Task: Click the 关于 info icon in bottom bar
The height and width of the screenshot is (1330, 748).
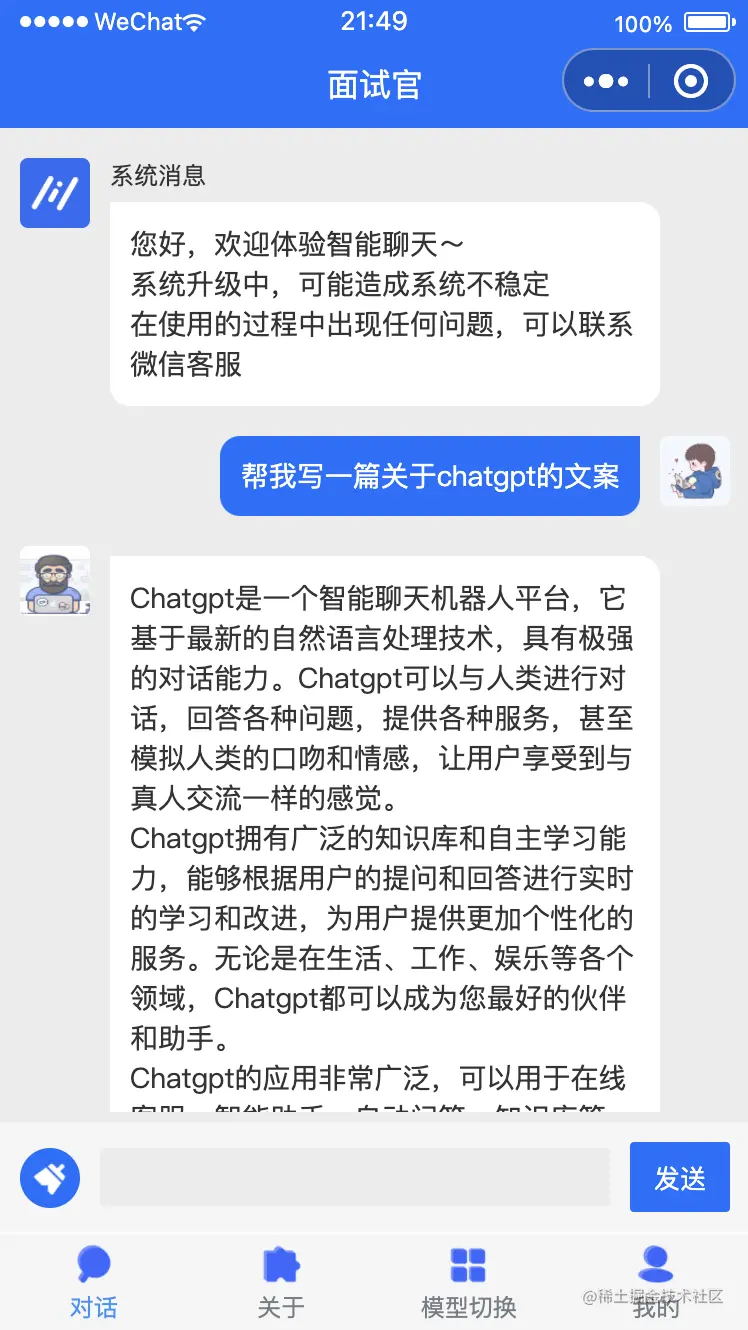Action: coord(280,1264)
